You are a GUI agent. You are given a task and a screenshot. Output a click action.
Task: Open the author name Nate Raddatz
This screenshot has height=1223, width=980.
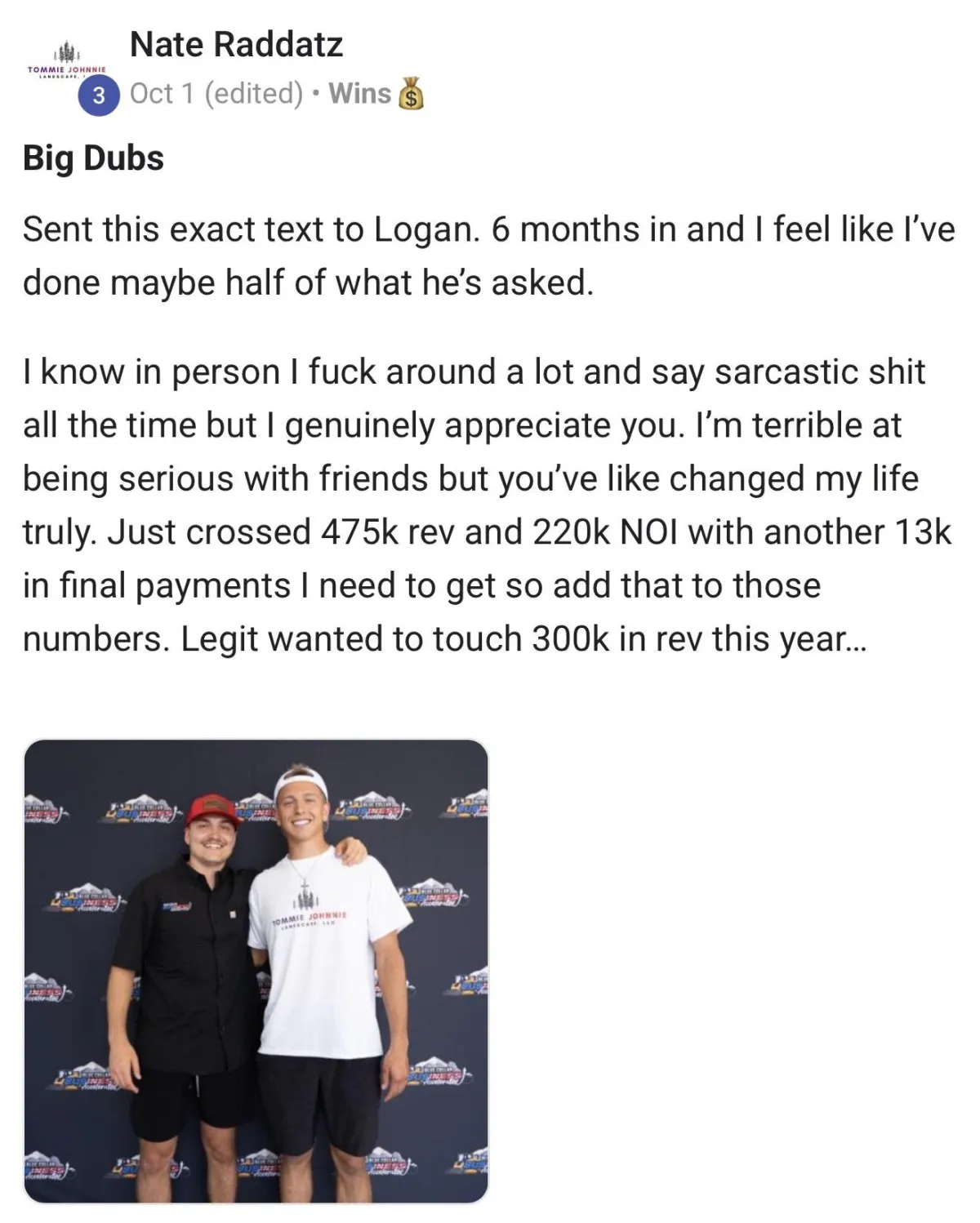[236, 44]
